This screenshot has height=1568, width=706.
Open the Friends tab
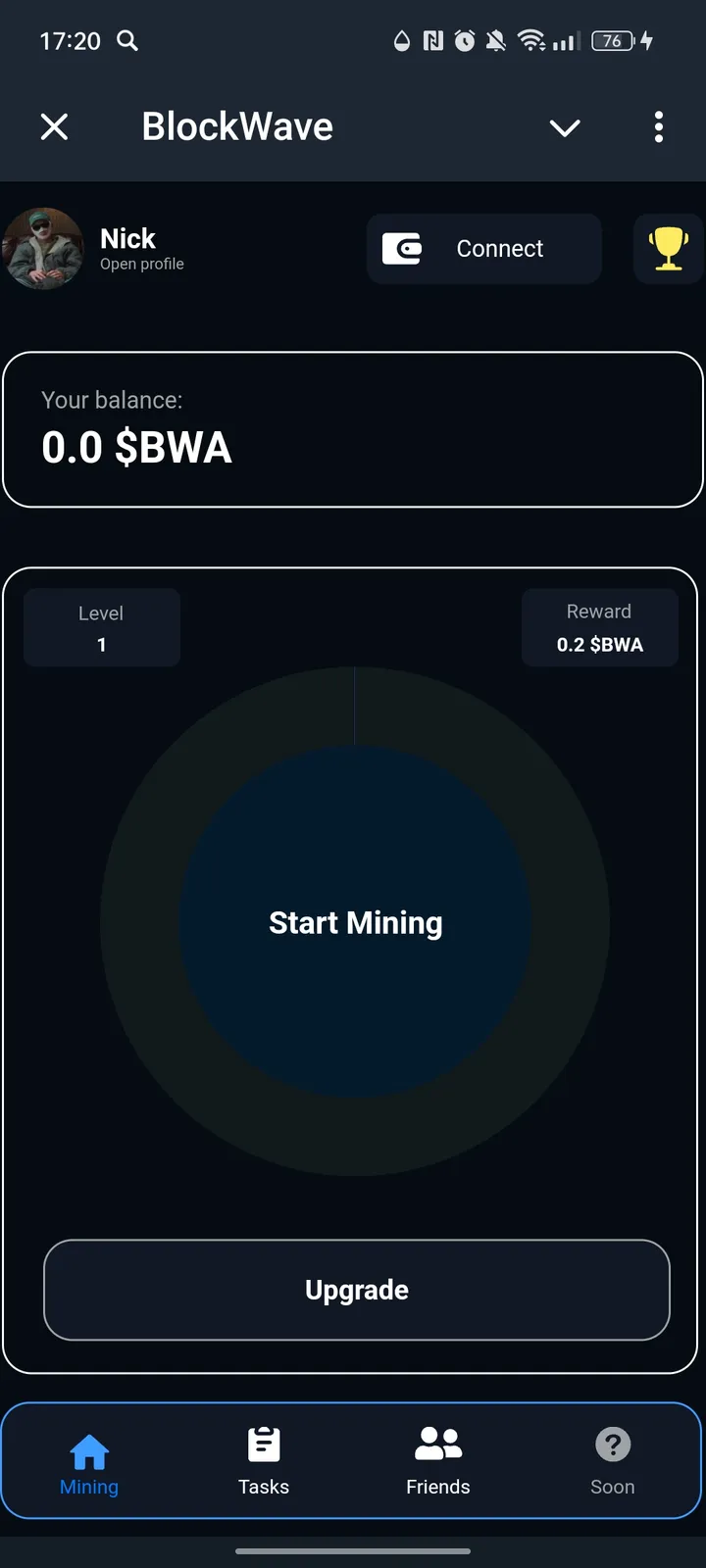438,1461
